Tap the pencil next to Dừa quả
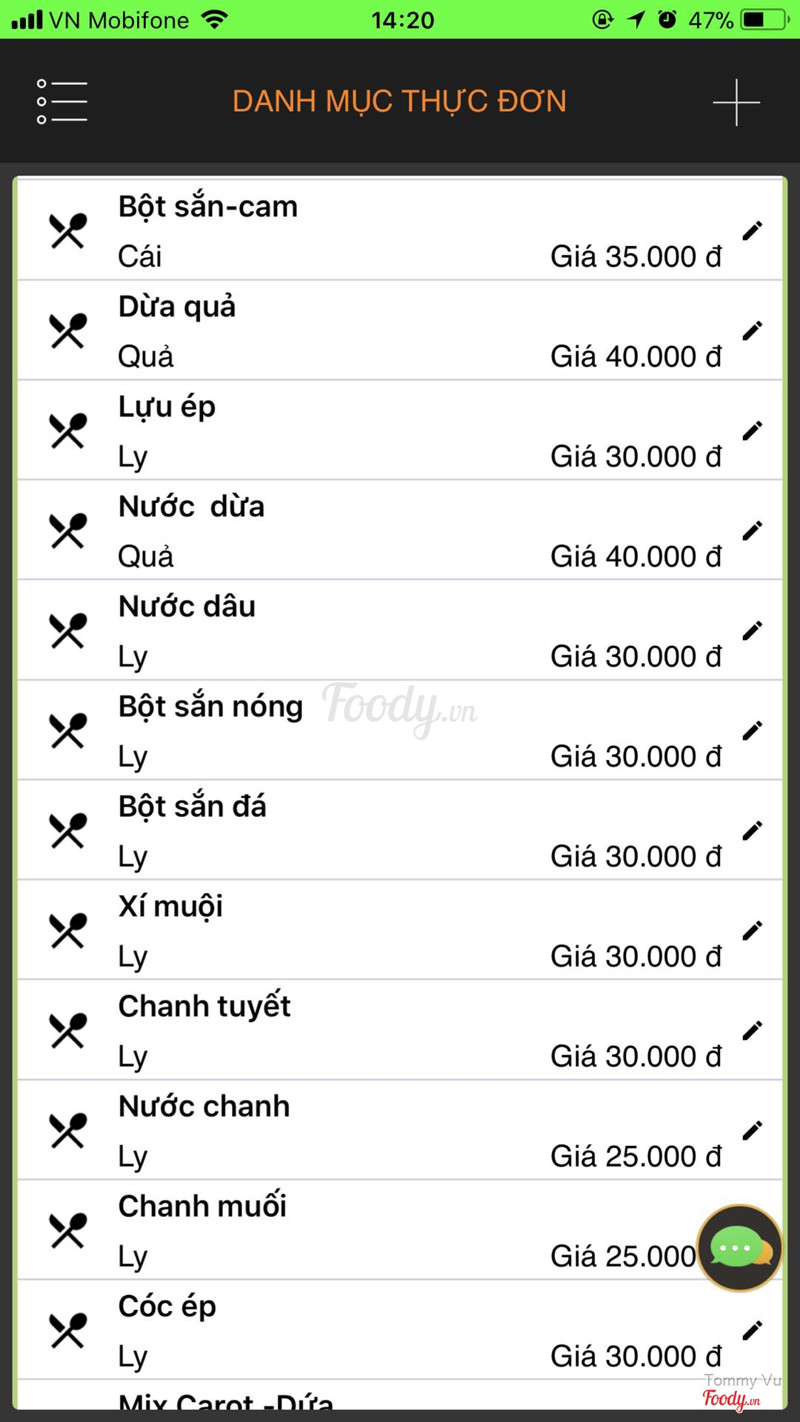Image resolution: width=800 pixels, height=1422 pixels. pyautogui.click(x=752, y=331)
